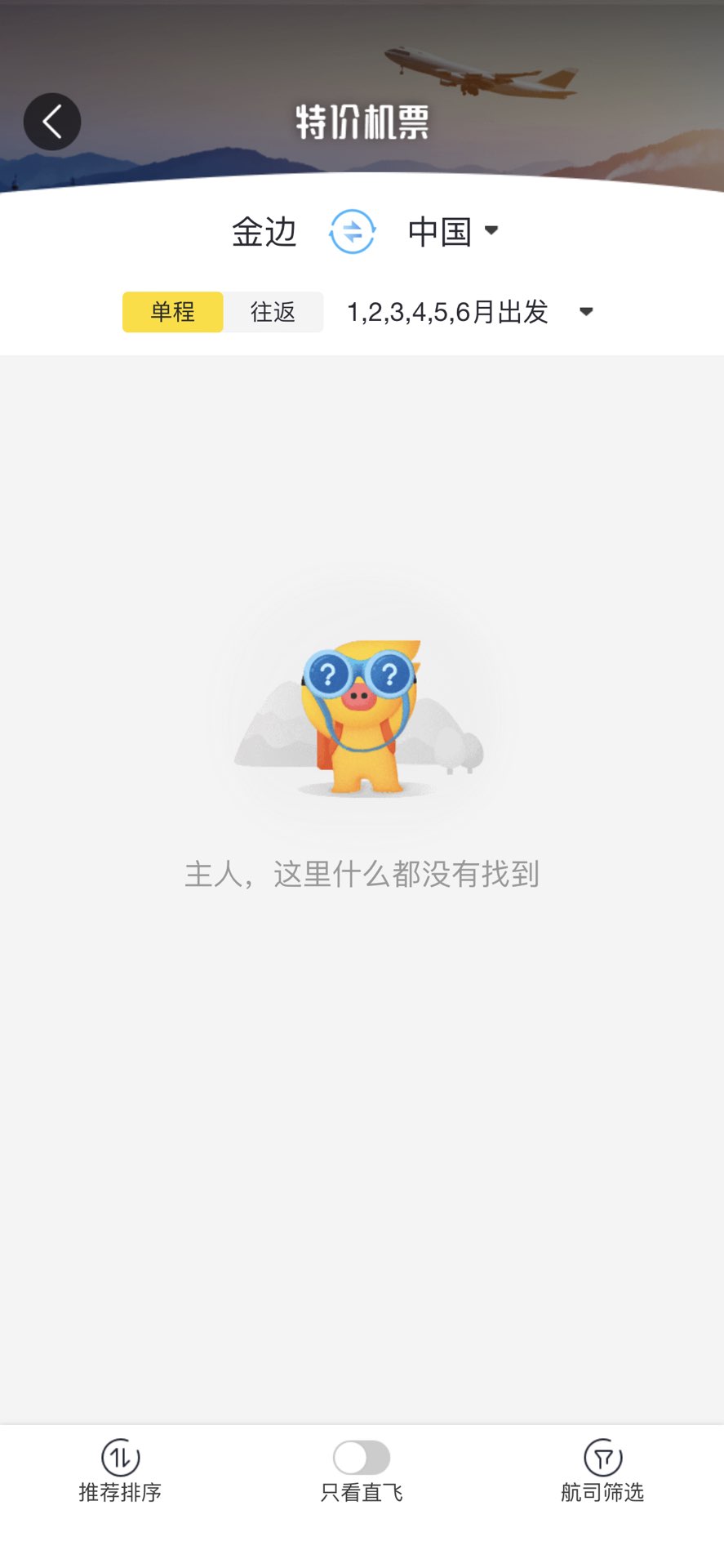The image size is (724, 1568).
Task: Open 航司筛选 airline filter
Action: click(x=602, y=1471)
